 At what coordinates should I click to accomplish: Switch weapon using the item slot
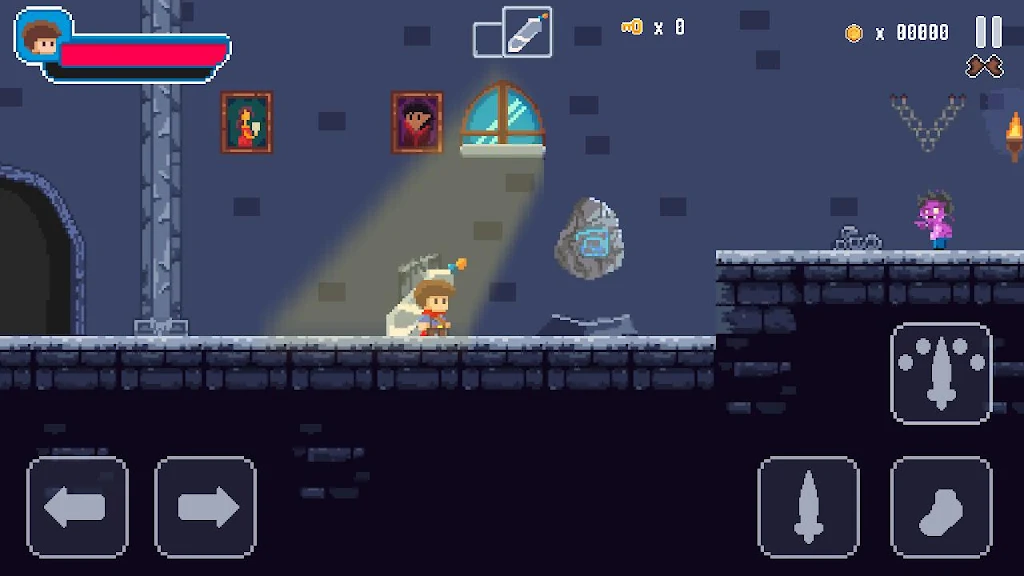point(526,32)
